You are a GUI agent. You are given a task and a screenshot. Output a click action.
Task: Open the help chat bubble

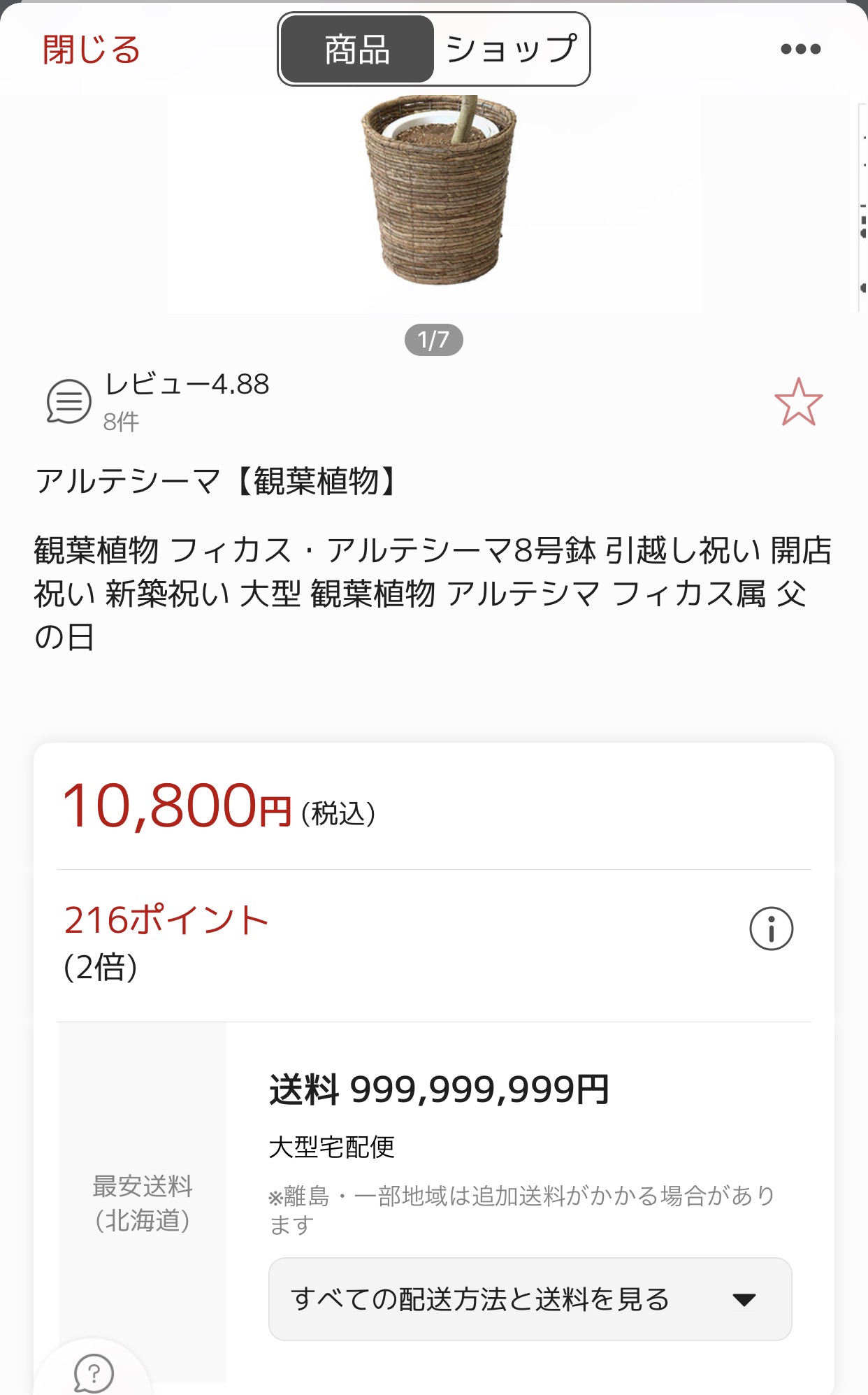click(94, 1373)
